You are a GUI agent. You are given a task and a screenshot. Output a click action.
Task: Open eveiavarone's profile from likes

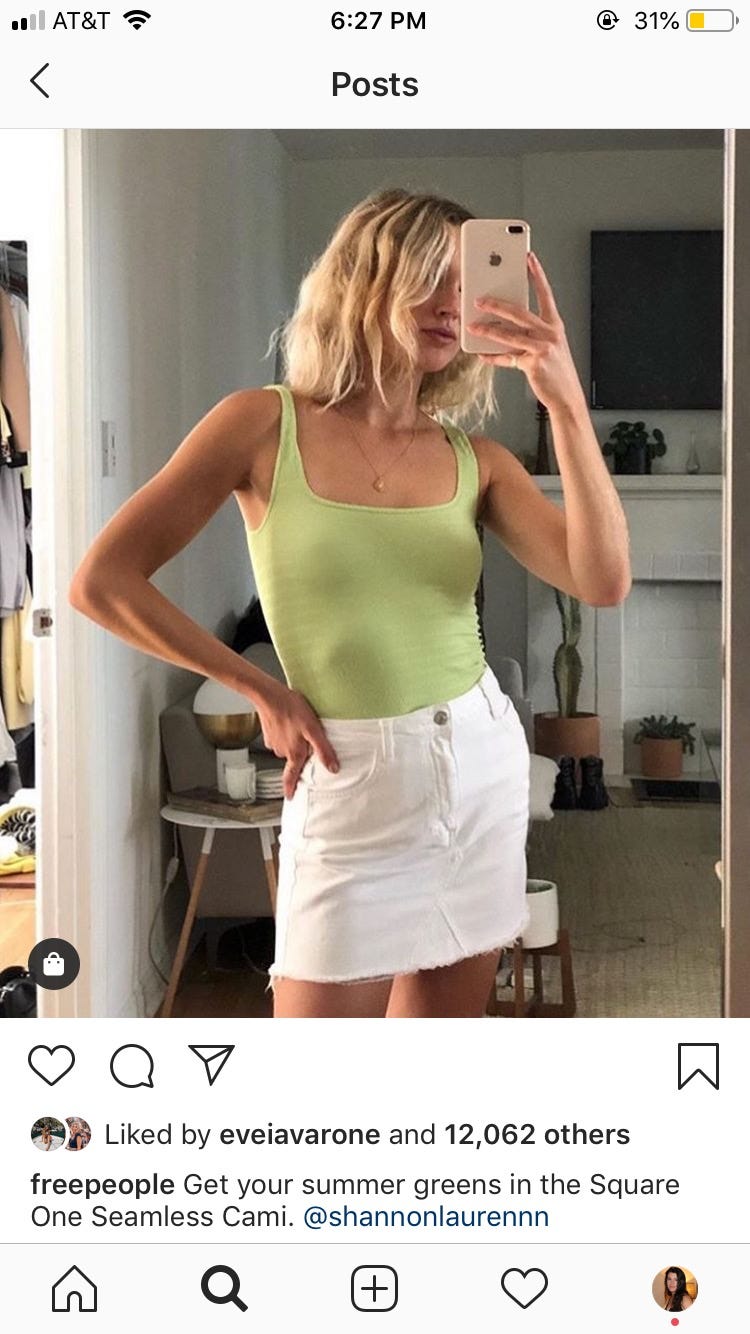pos(299,1135)
